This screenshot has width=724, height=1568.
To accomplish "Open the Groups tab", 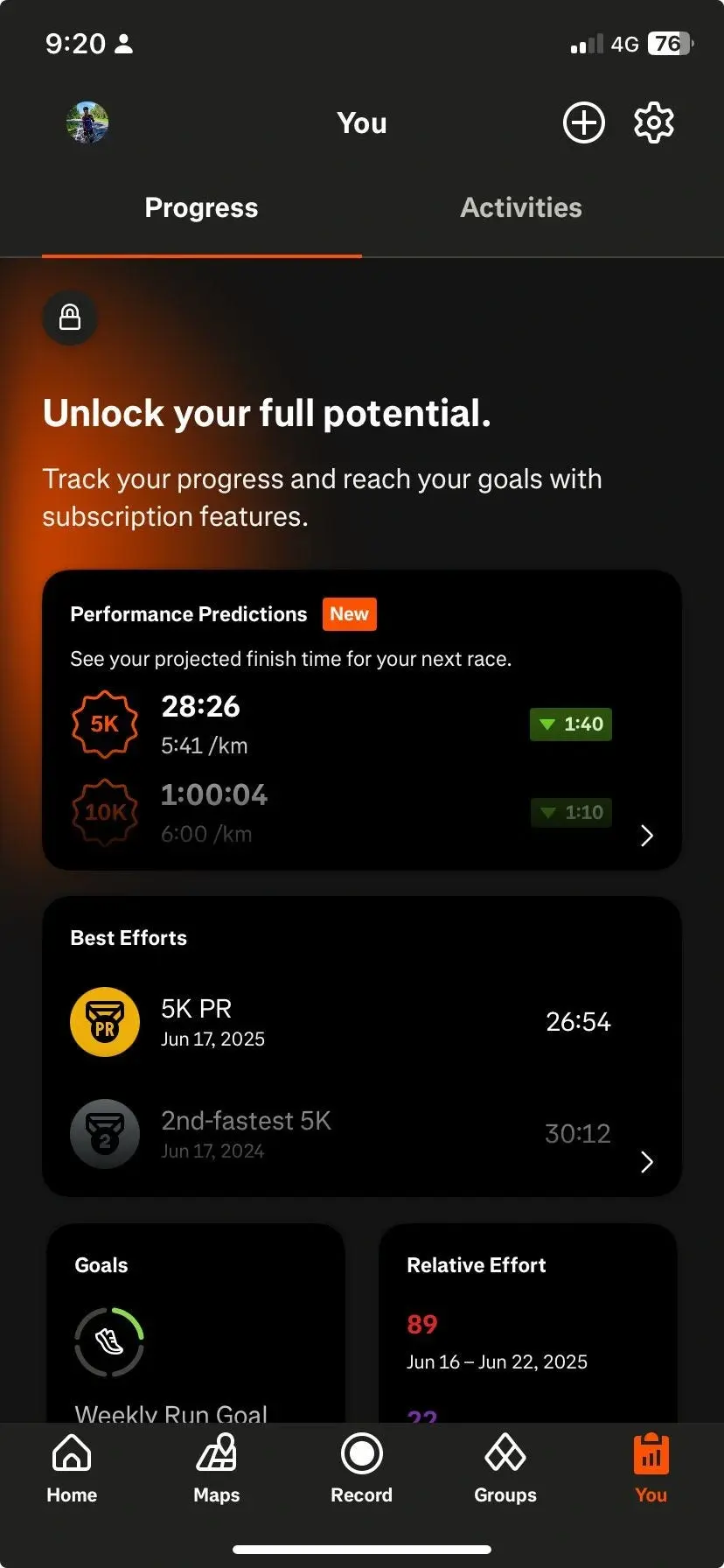I will tap(505, 1469).
